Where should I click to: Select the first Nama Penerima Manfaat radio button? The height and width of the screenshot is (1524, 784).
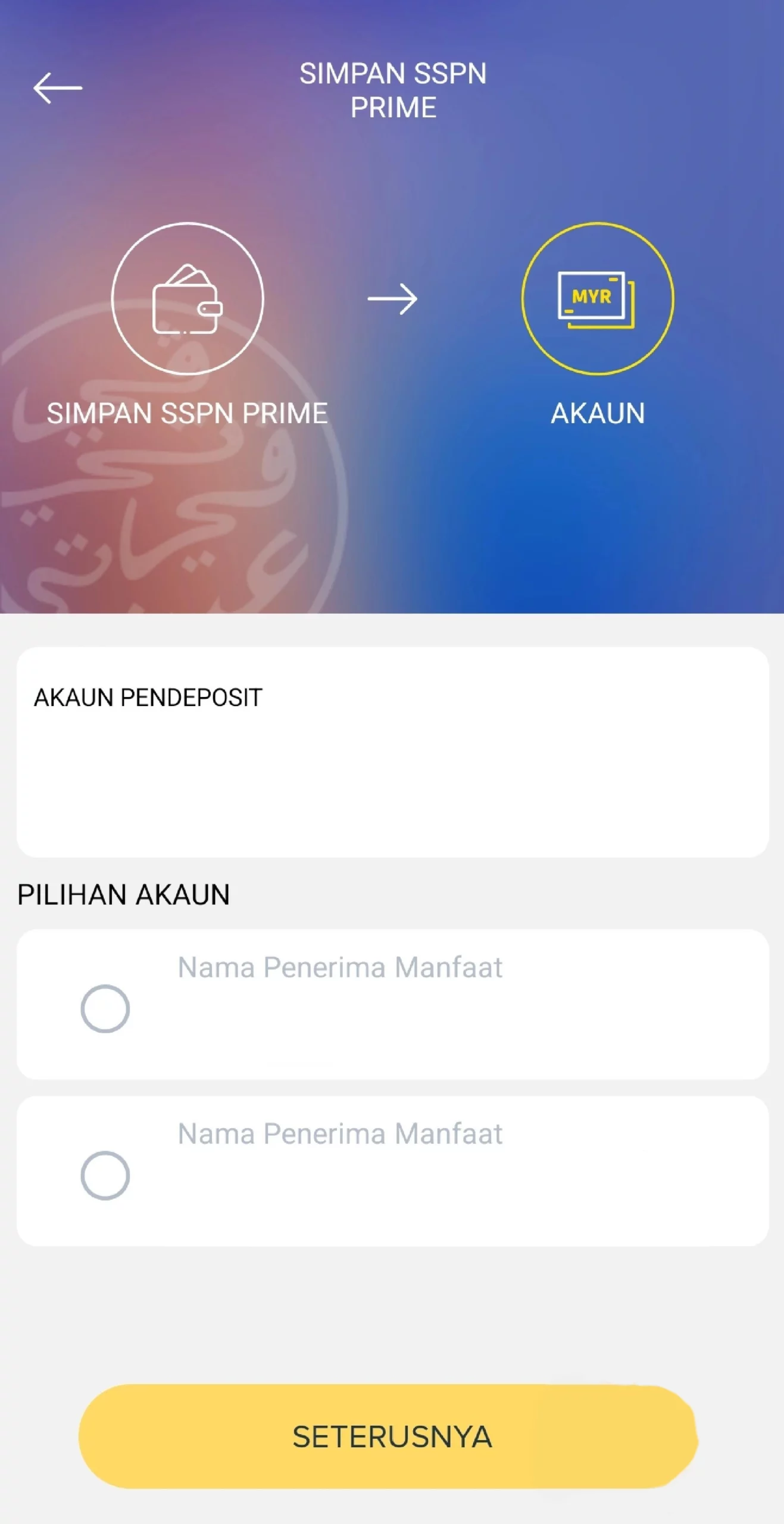pyautogui.click(x=105, y=1007)
